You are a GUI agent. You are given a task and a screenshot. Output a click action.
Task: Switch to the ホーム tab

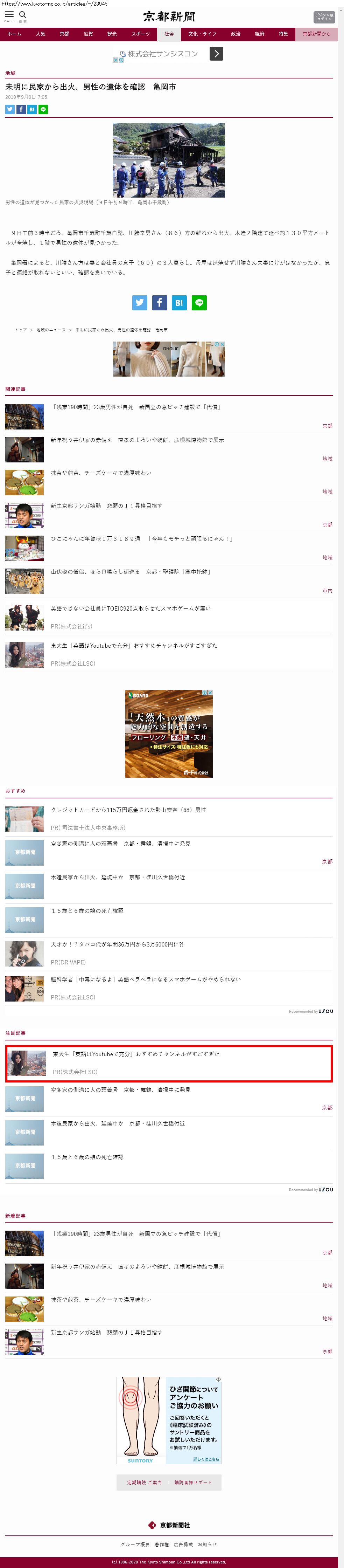(14, 34)
